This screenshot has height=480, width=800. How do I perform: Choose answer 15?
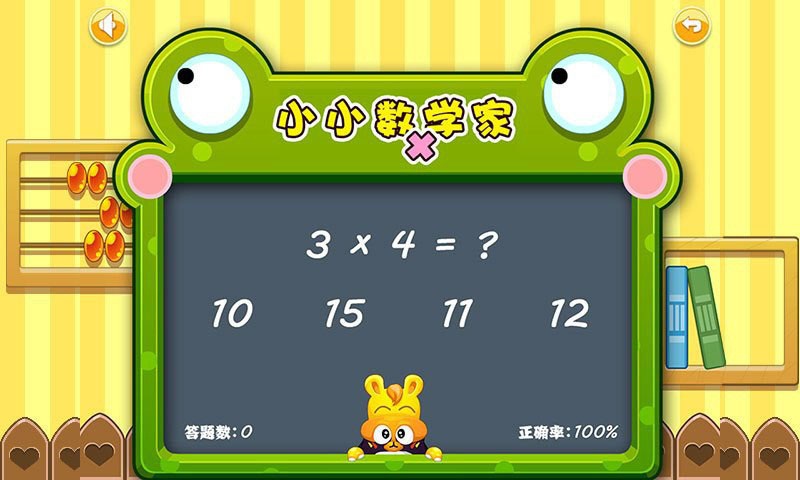pos(343,314)
